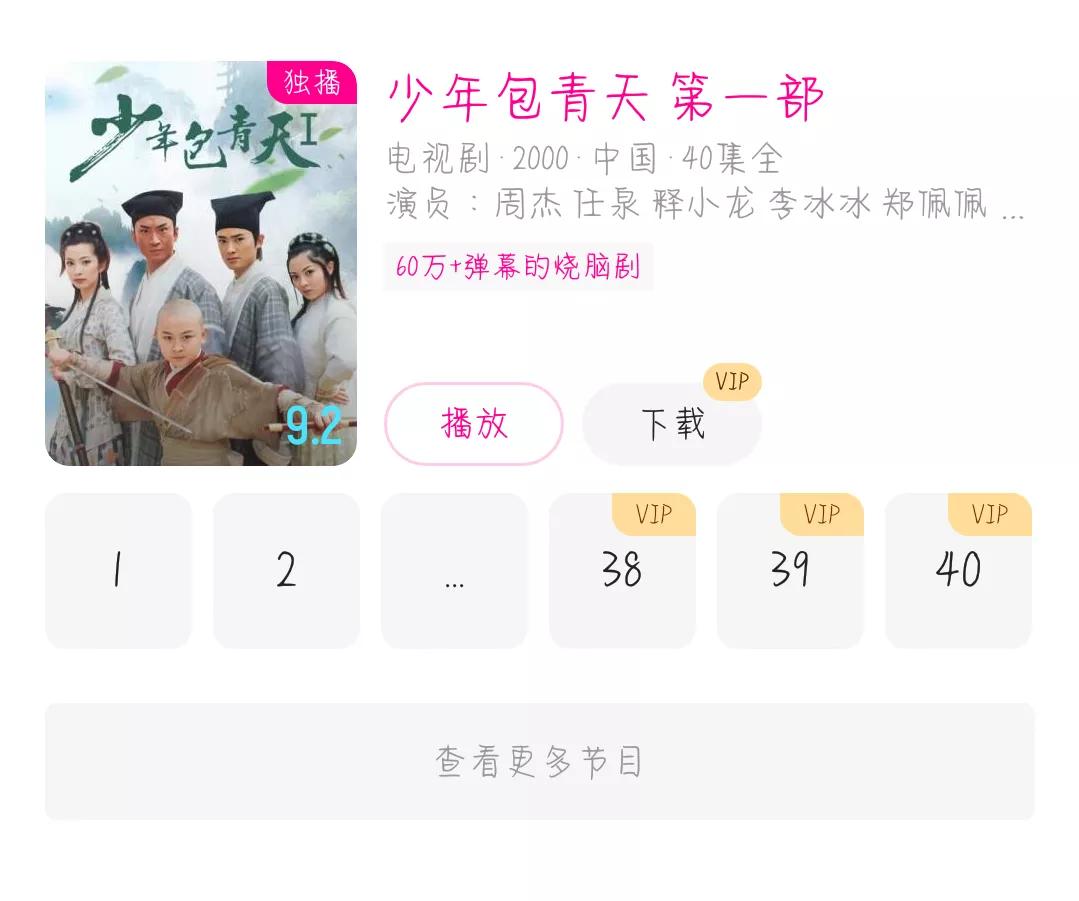This screenshot has height=901, width=1079.
Task: Select VIP episode 38
Action: tap(622, 571)
